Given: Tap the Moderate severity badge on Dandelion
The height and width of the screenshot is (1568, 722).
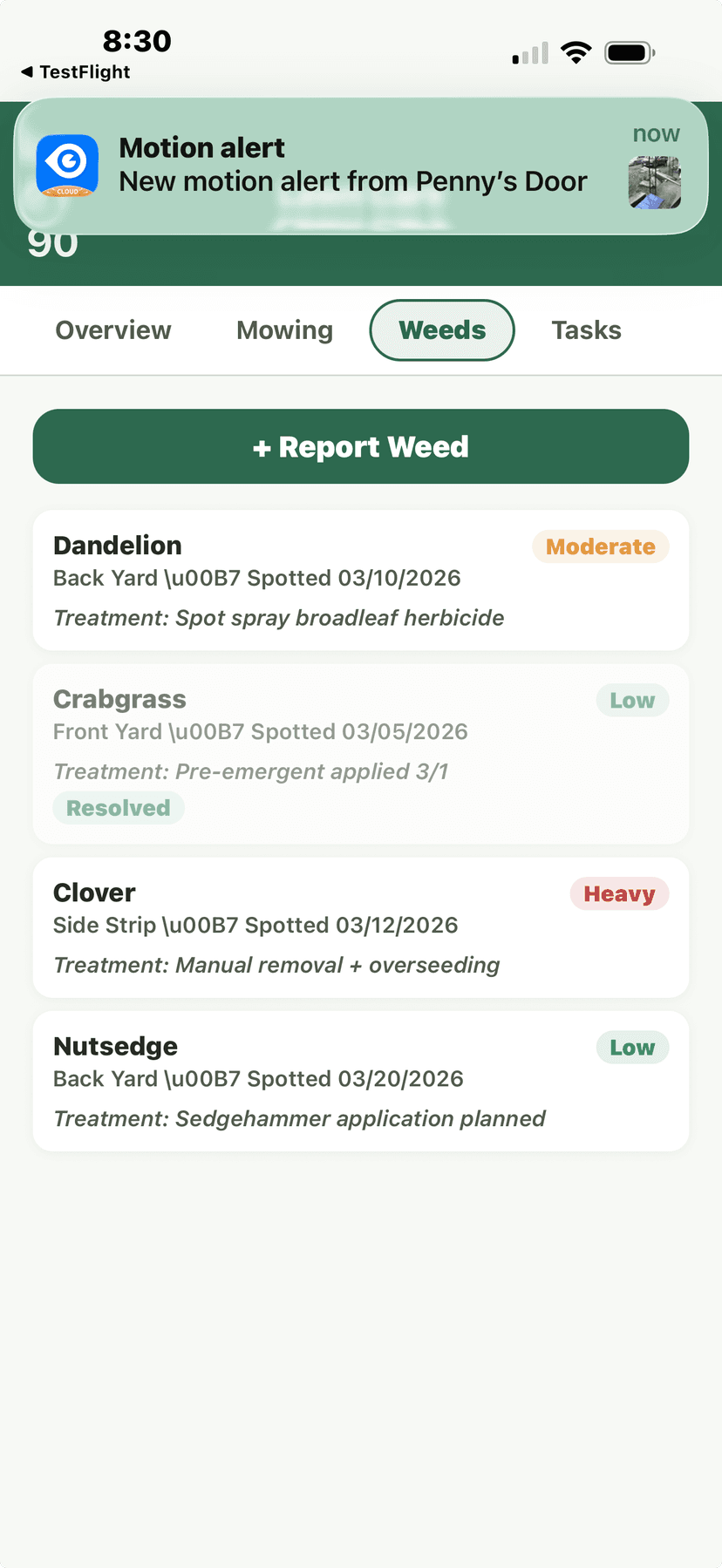Looking at the screenshot, I should (600, 546).
